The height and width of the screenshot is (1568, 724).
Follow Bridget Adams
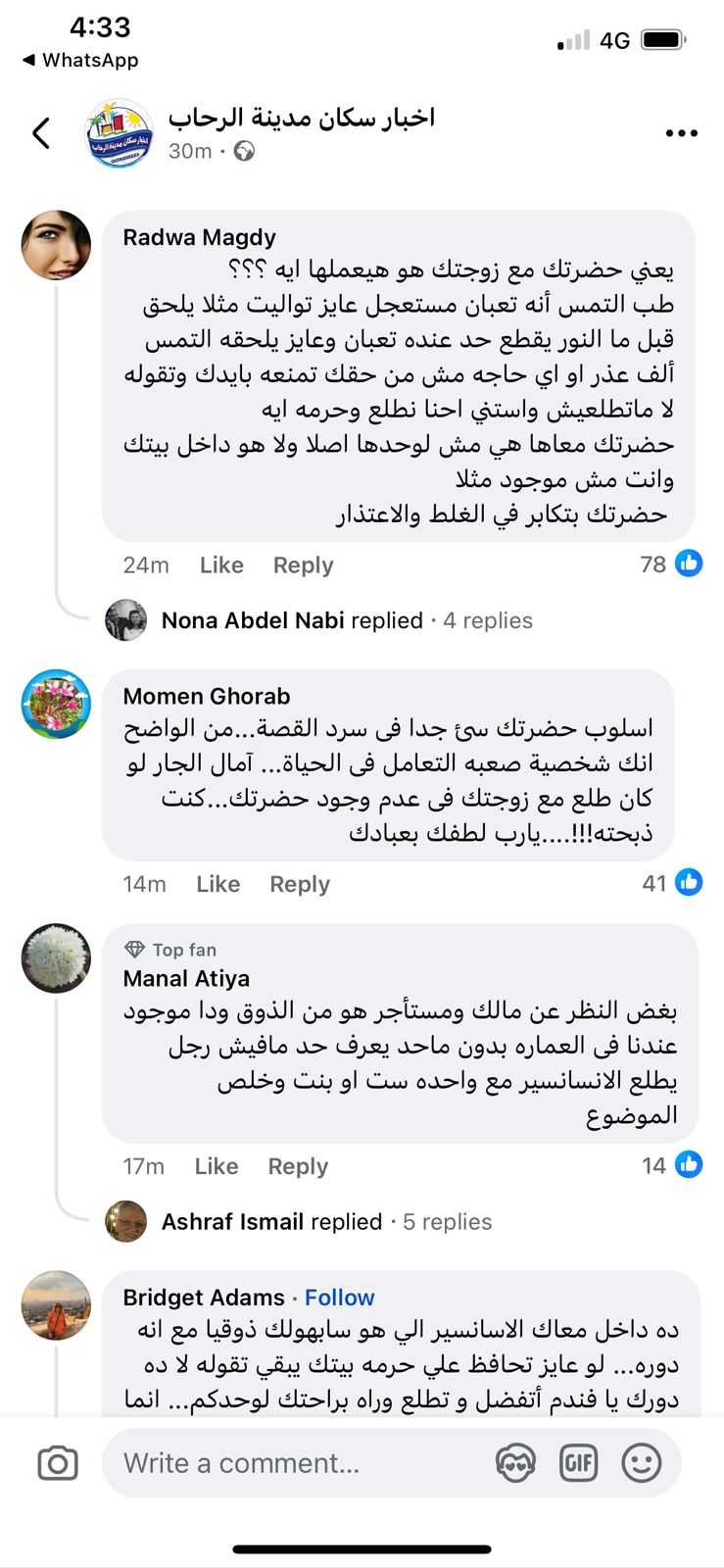[339, 1298]
